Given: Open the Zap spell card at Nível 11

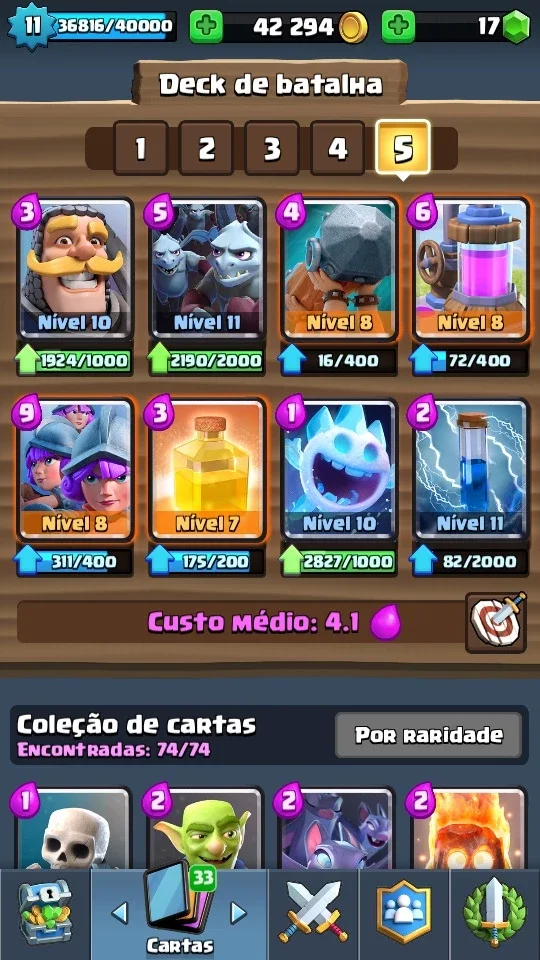Looking at the screenshot, I should pos(471,470).
